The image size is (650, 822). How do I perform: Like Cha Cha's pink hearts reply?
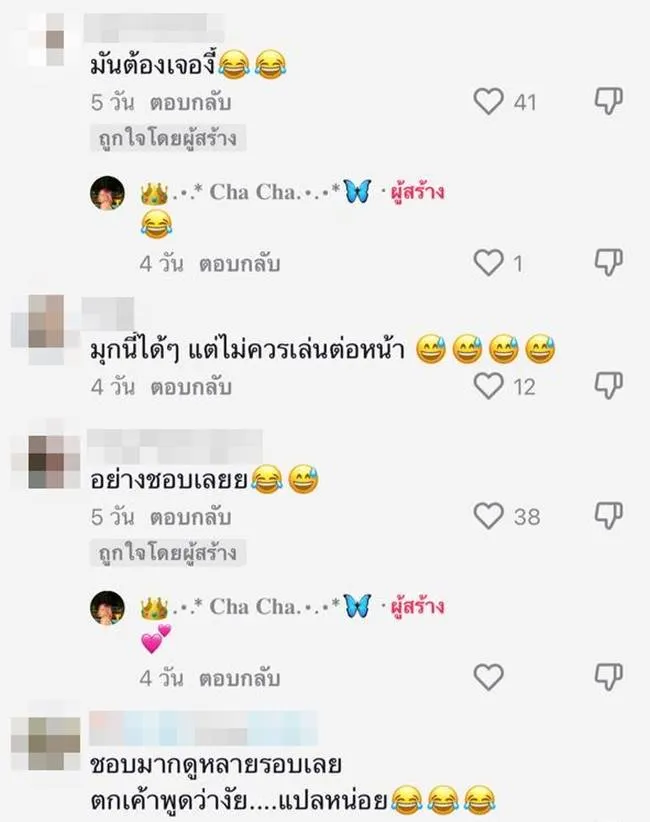point(488,677)
